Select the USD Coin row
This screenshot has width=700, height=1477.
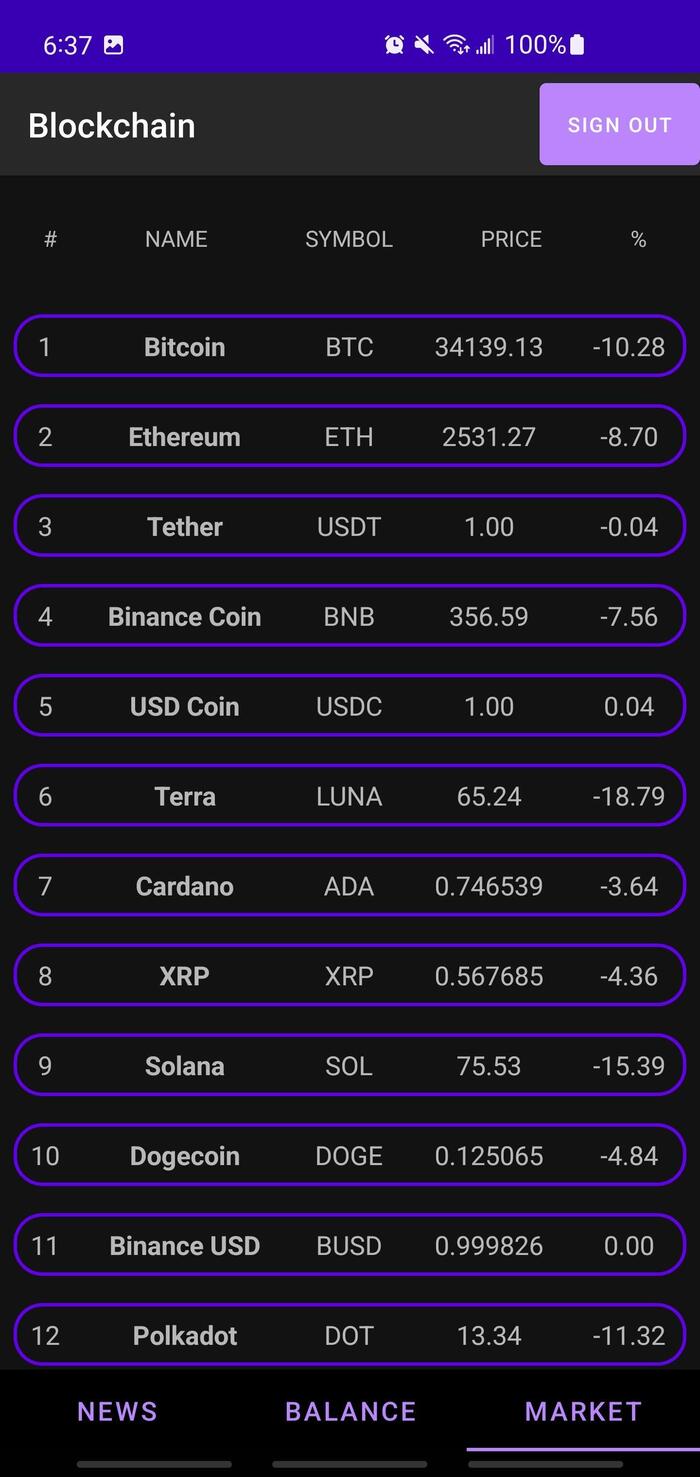tap(350, 706)
